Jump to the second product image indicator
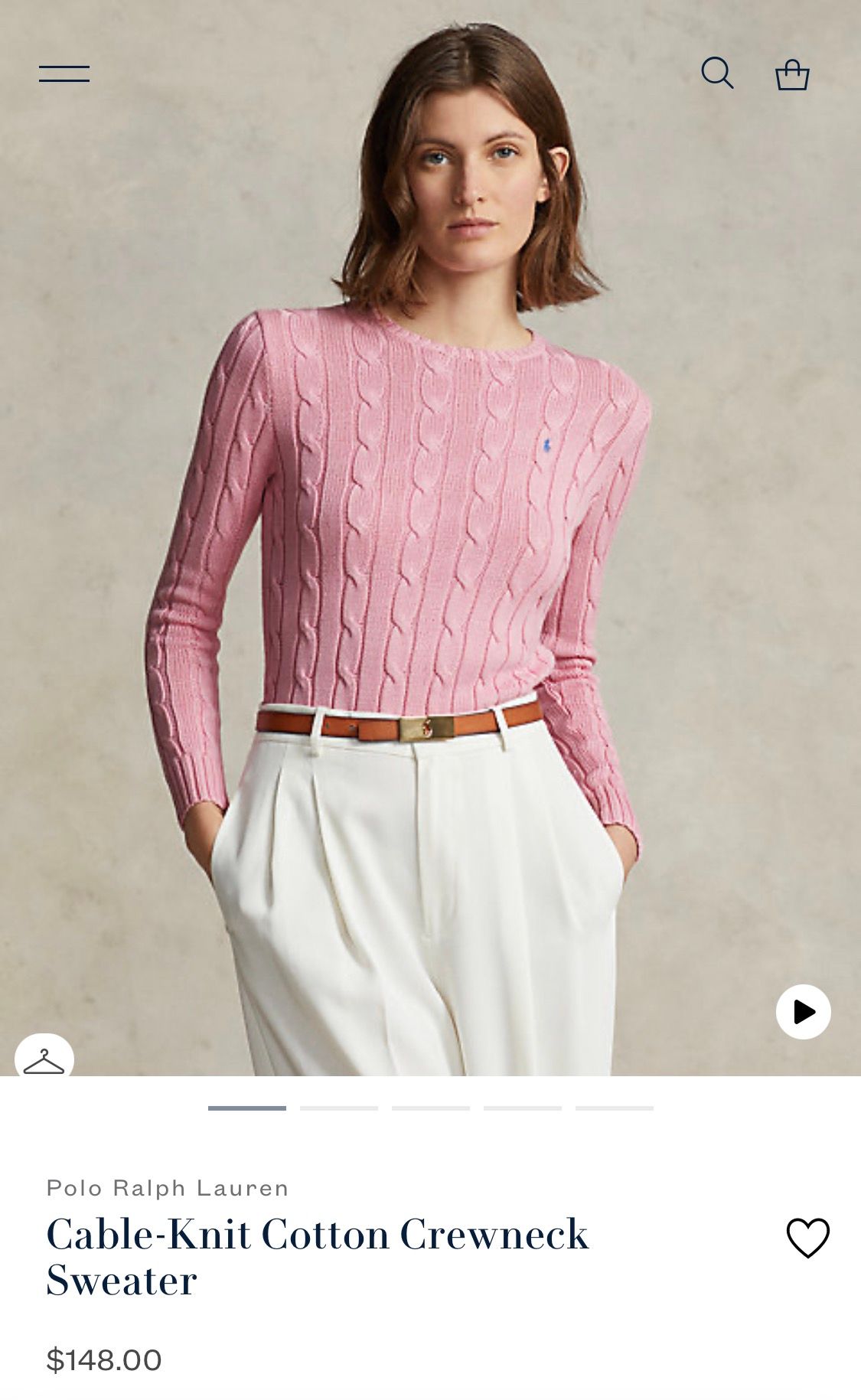The height and width of the screenshot is (1400, 861). (x=339, y=1108)
